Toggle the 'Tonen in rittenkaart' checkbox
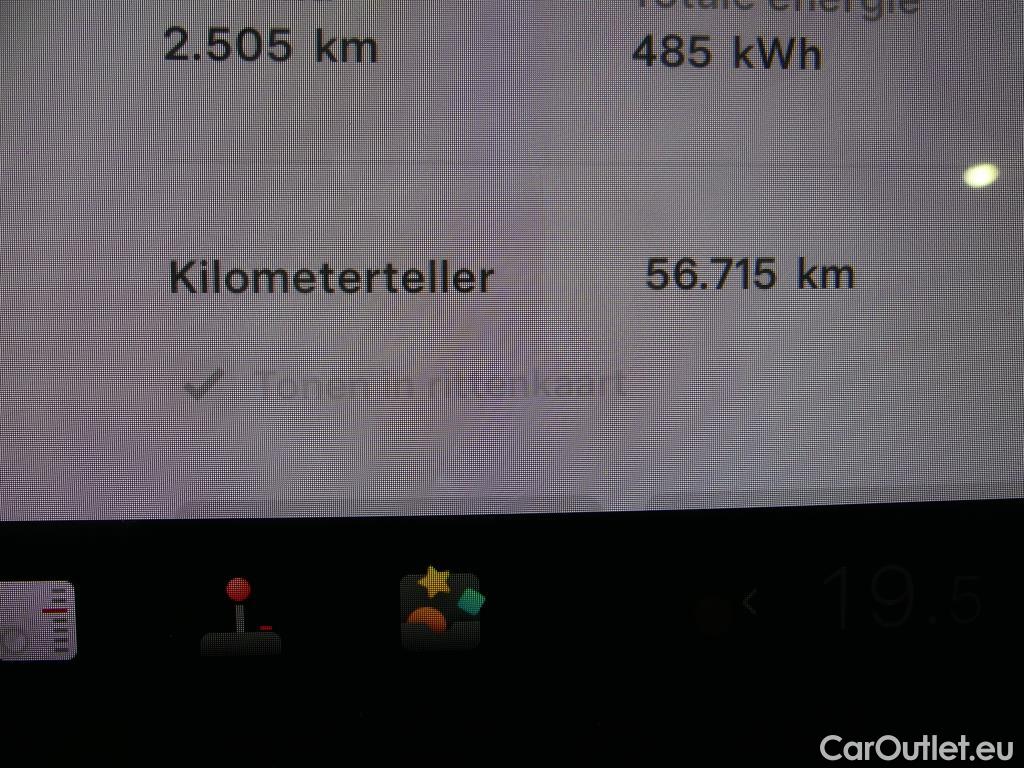This screenshot has width=1024, height=768. (203, 385)
